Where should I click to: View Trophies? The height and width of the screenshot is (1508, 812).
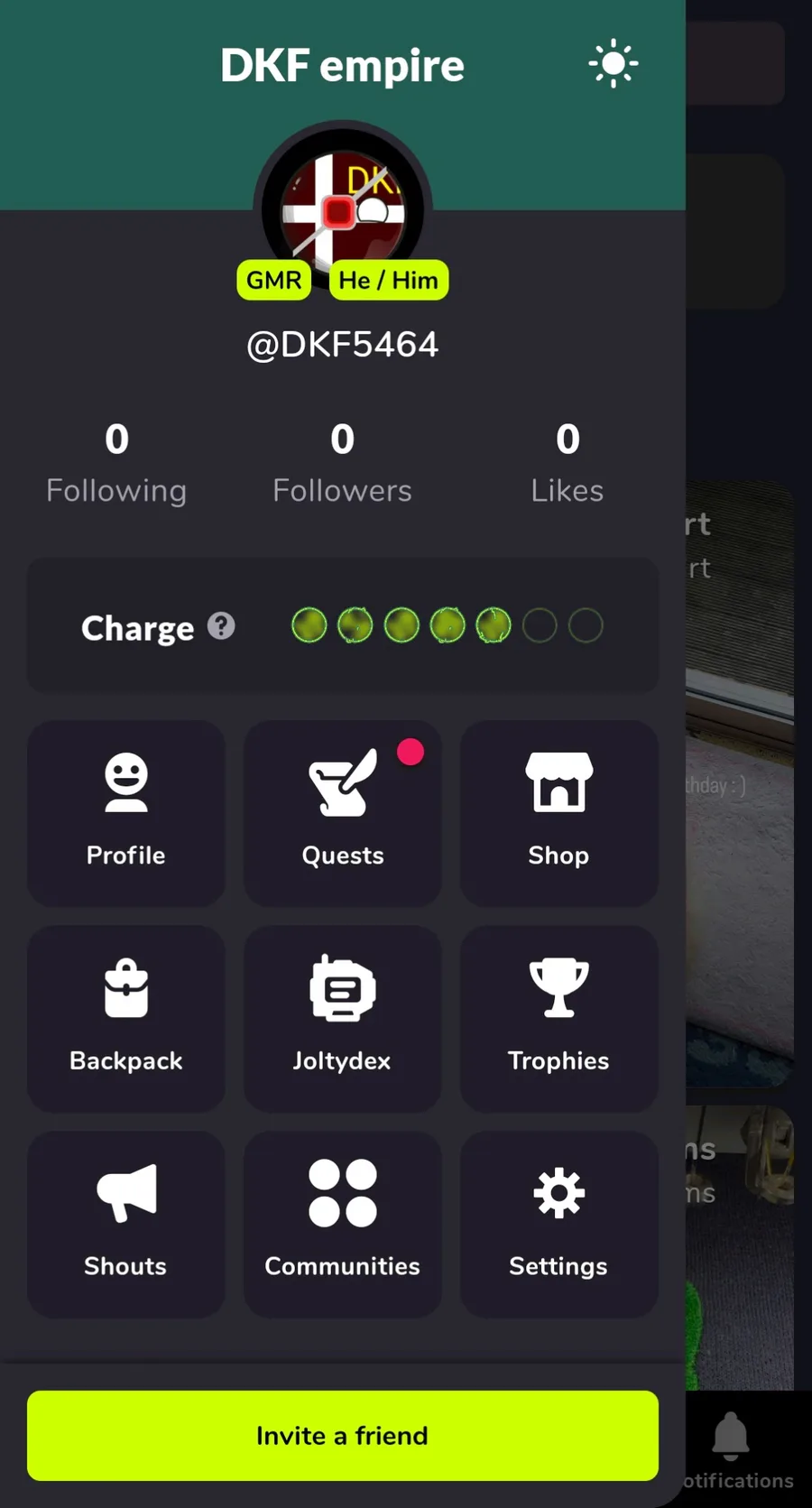tap(558, 1018)
